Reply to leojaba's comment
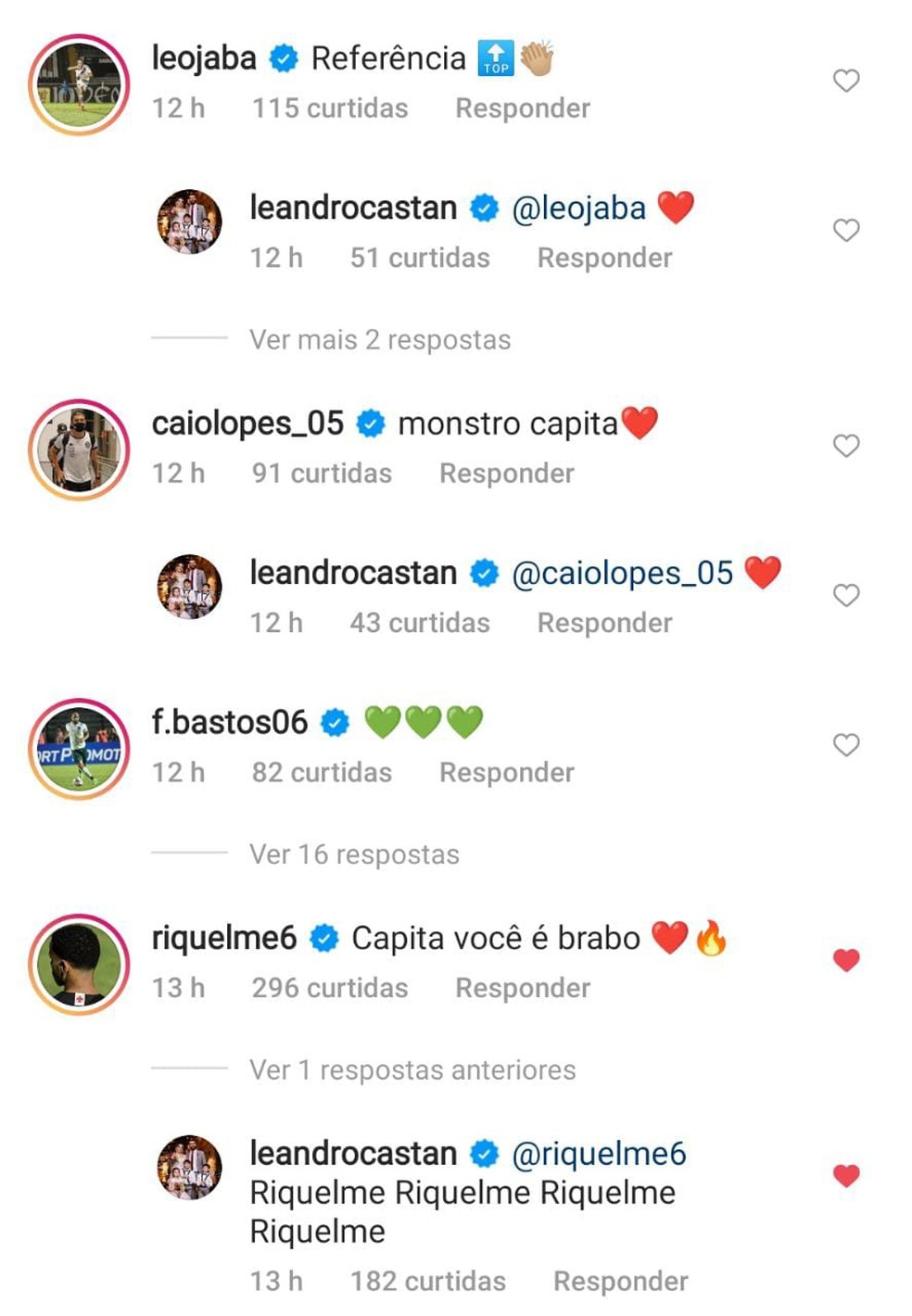Image resolution: width=912 pixels, height=1316 pixels. pyautogui.click(x=522, y=108)
